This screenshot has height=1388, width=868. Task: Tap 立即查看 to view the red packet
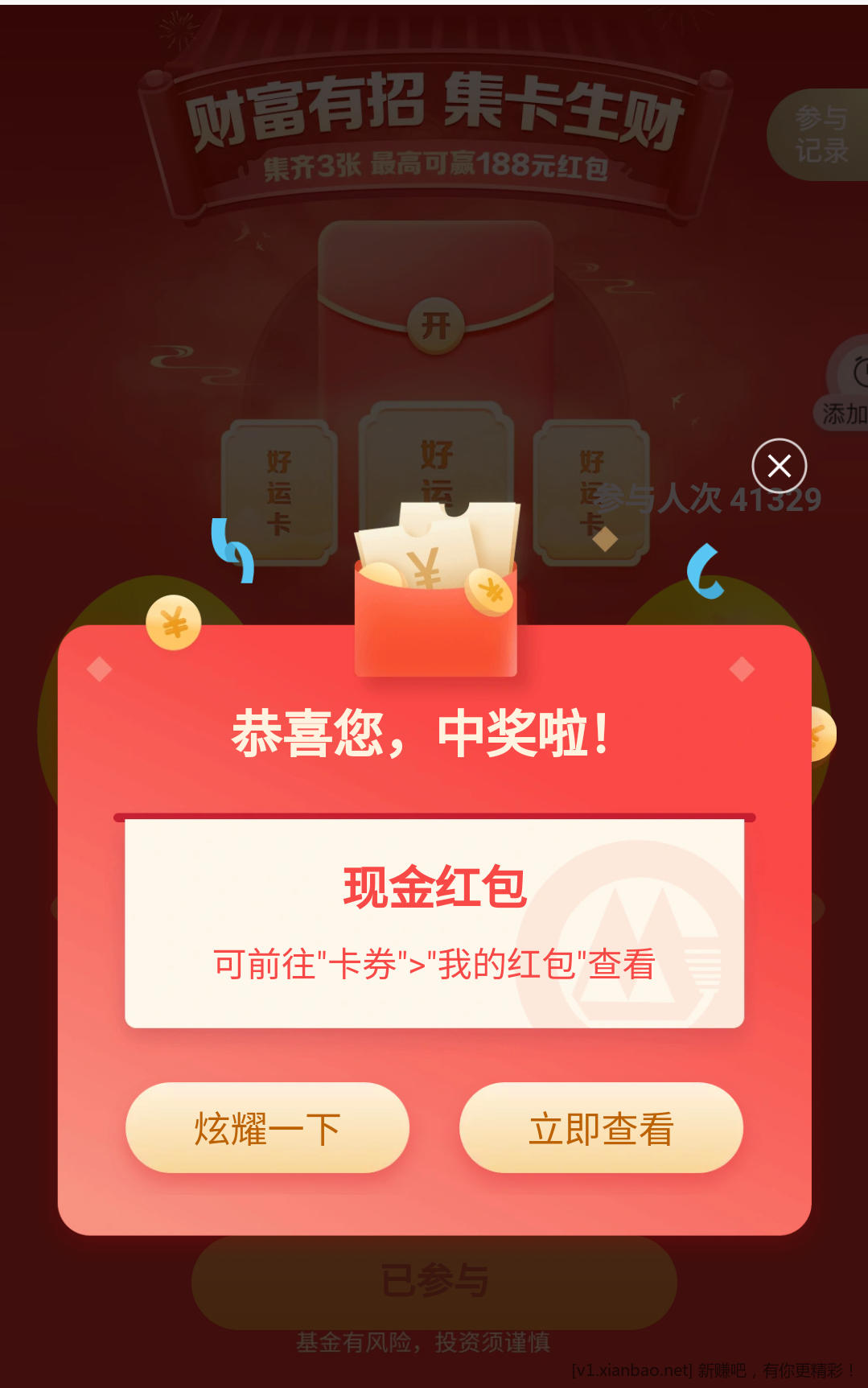tap(600, 1127)
